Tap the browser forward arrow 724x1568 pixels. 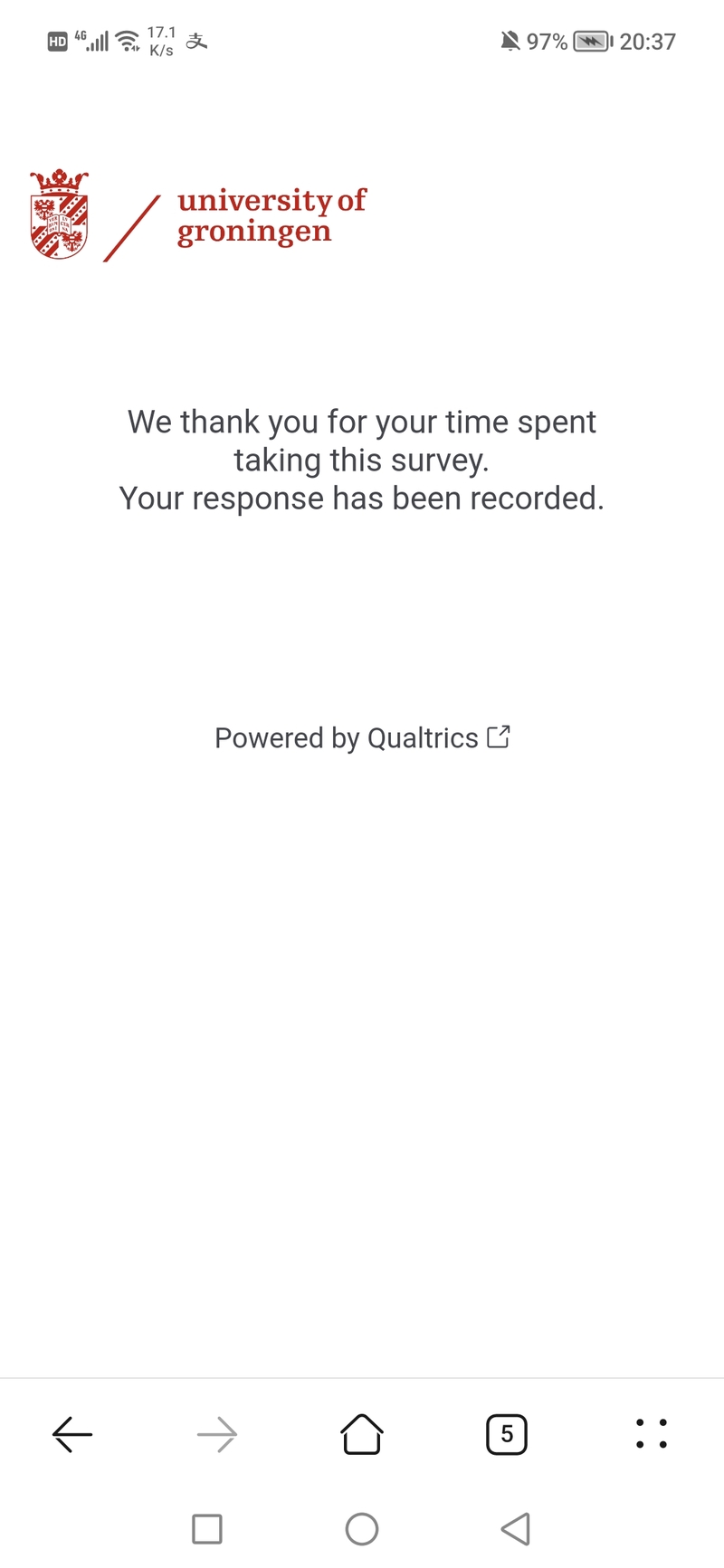coord(217,1433)
